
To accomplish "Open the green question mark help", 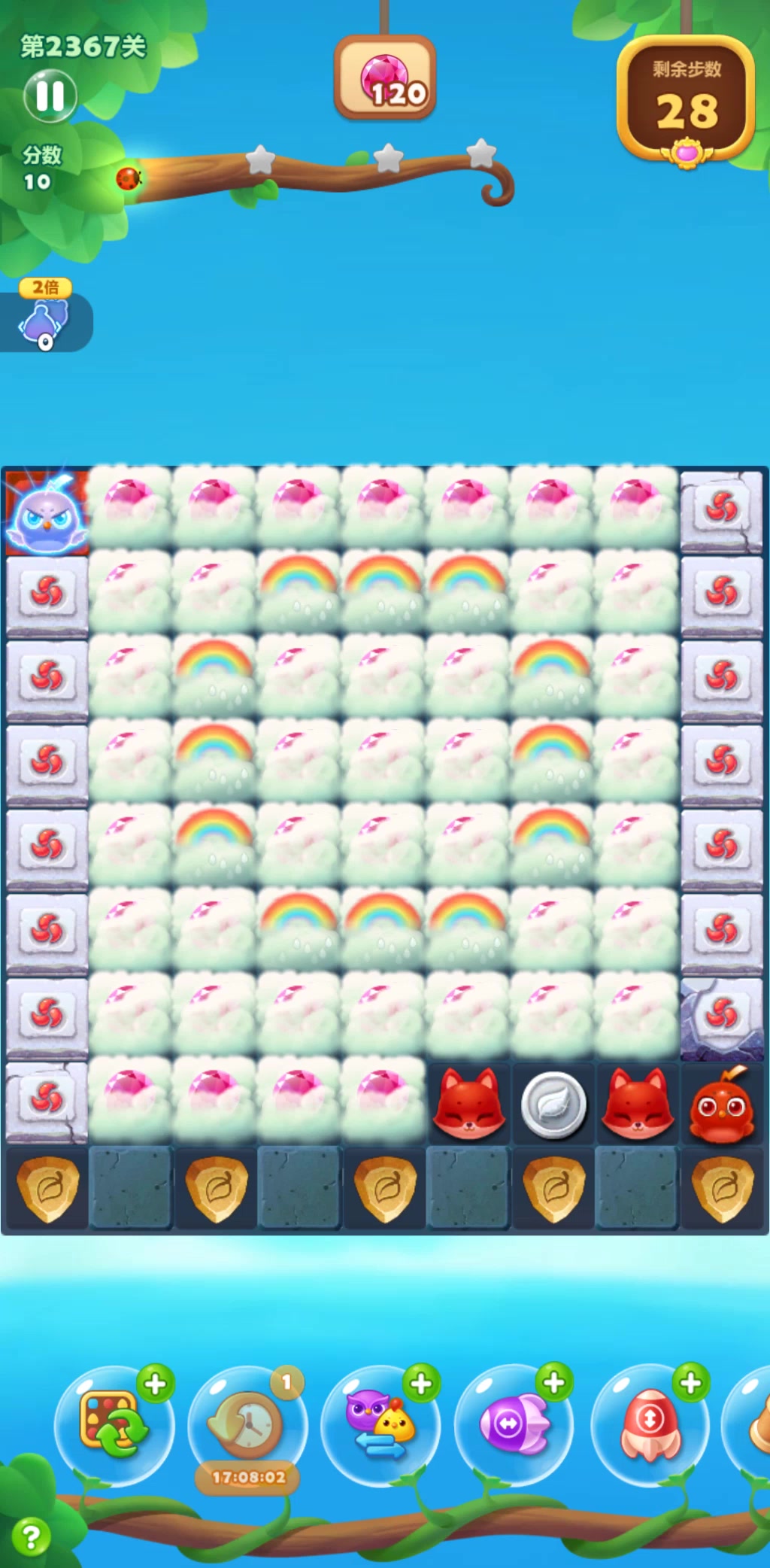I will point(31,1538).
